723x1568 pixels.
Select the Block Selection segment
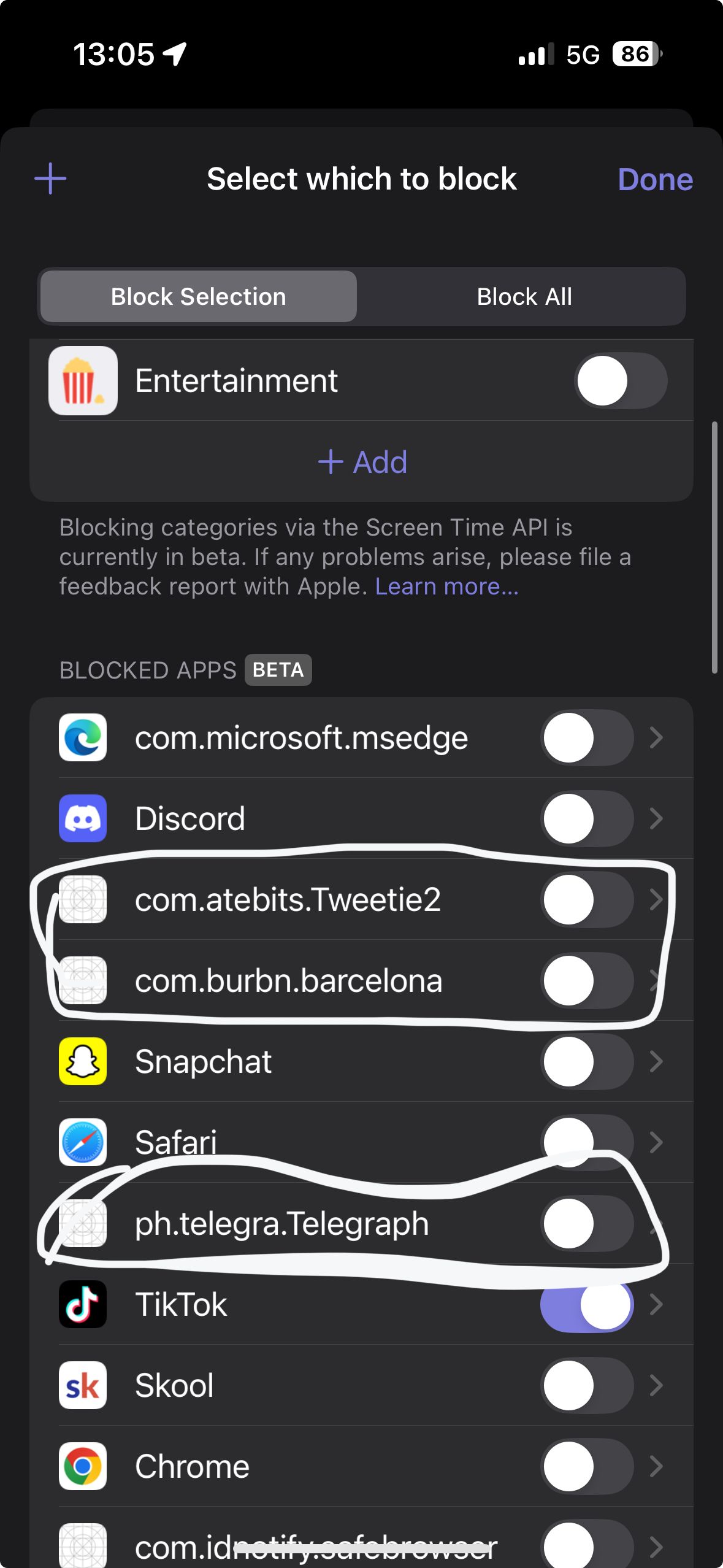pos(198,296)
